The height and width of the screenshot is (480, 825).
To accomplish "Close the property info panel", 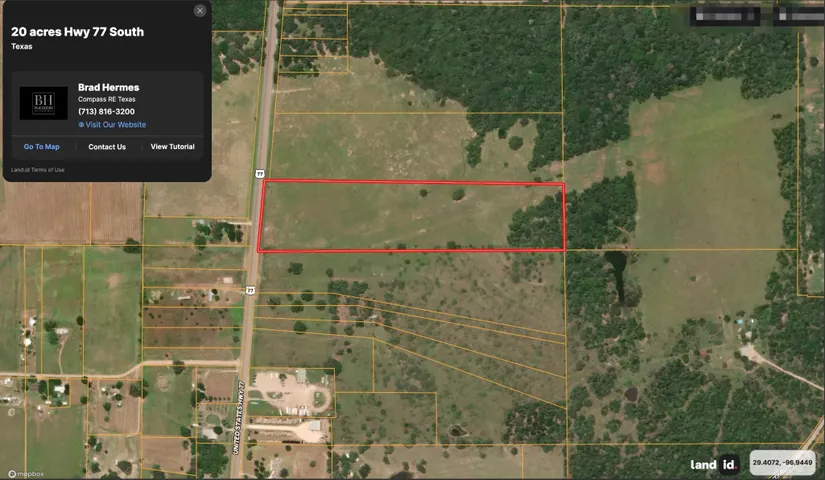I will click(200, 10).
